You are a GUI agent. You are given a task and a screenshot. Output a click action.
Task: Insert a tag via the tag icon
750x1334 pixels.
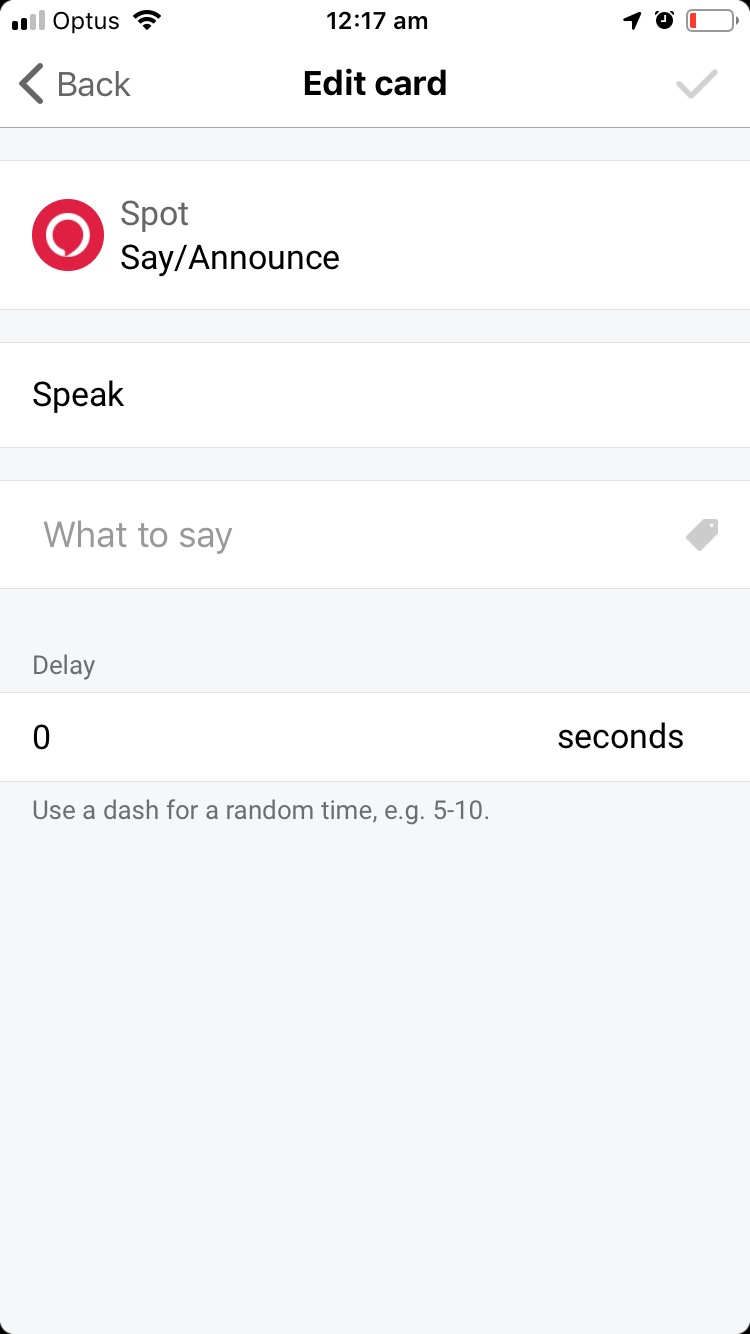click(702, 535)
